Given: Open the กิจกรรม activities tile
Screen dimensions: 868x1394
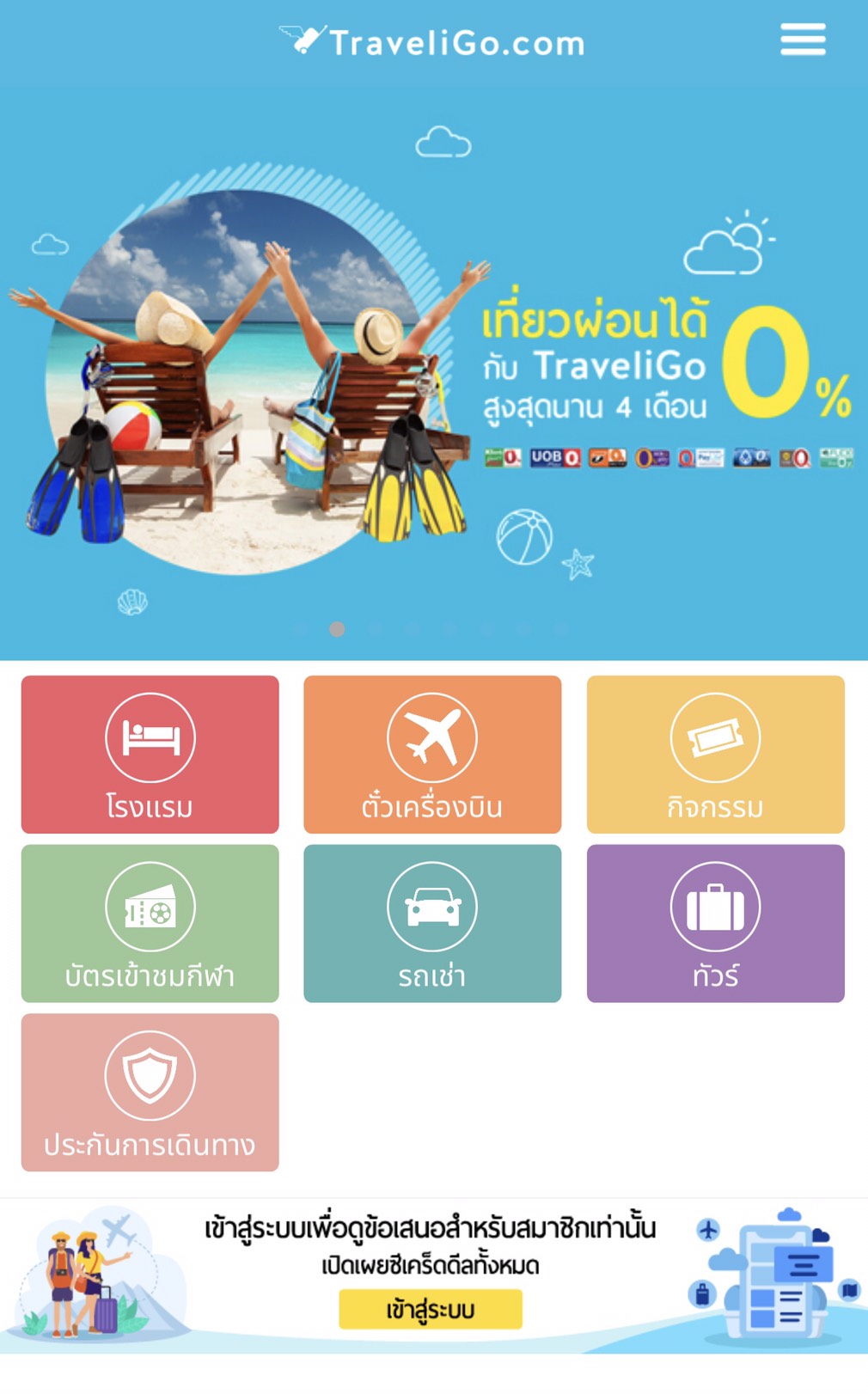Looking at the screenshot, I should pos(715,754).
